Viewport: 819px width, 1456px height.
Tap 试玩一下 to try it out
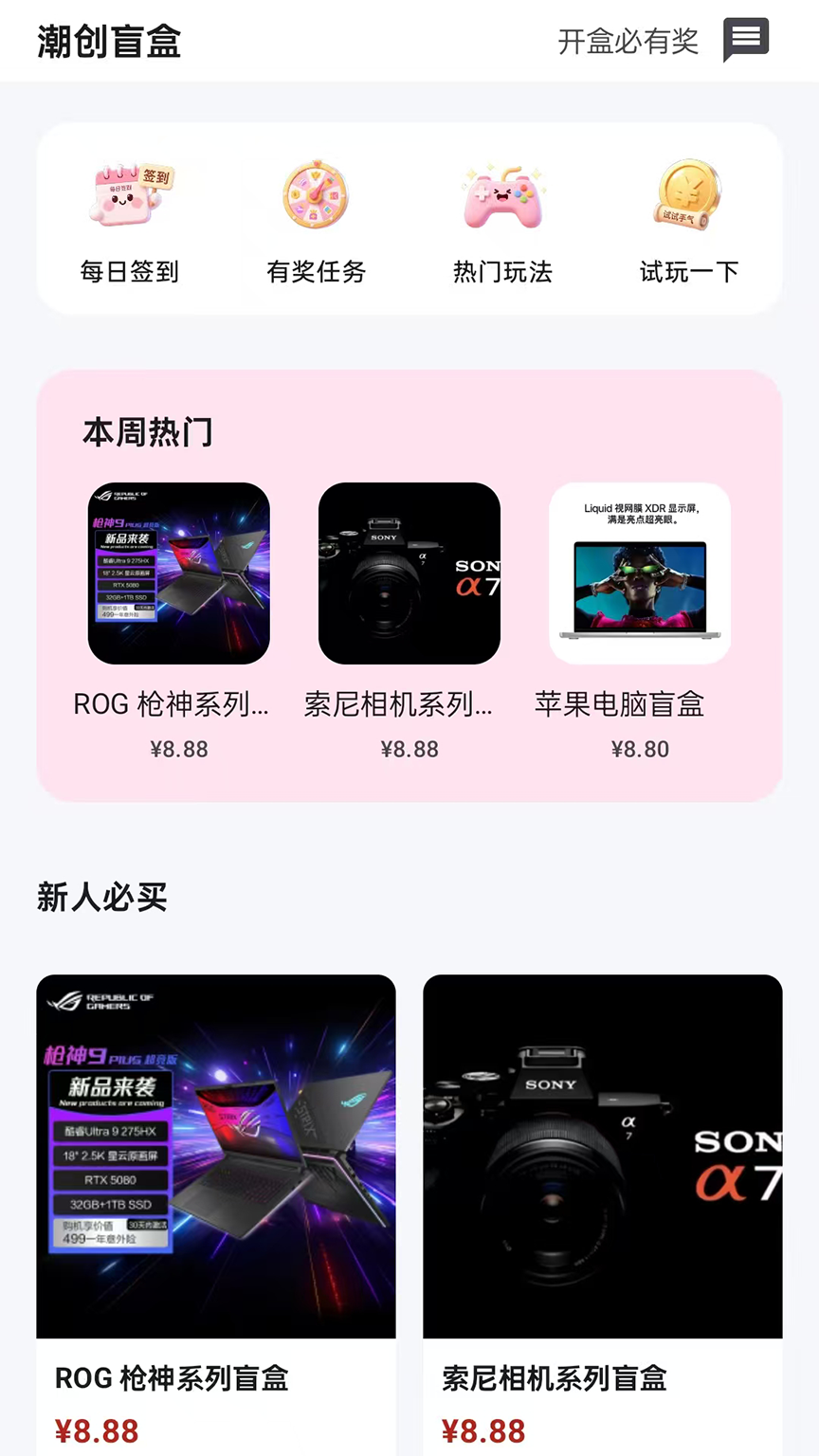[689, 220]
